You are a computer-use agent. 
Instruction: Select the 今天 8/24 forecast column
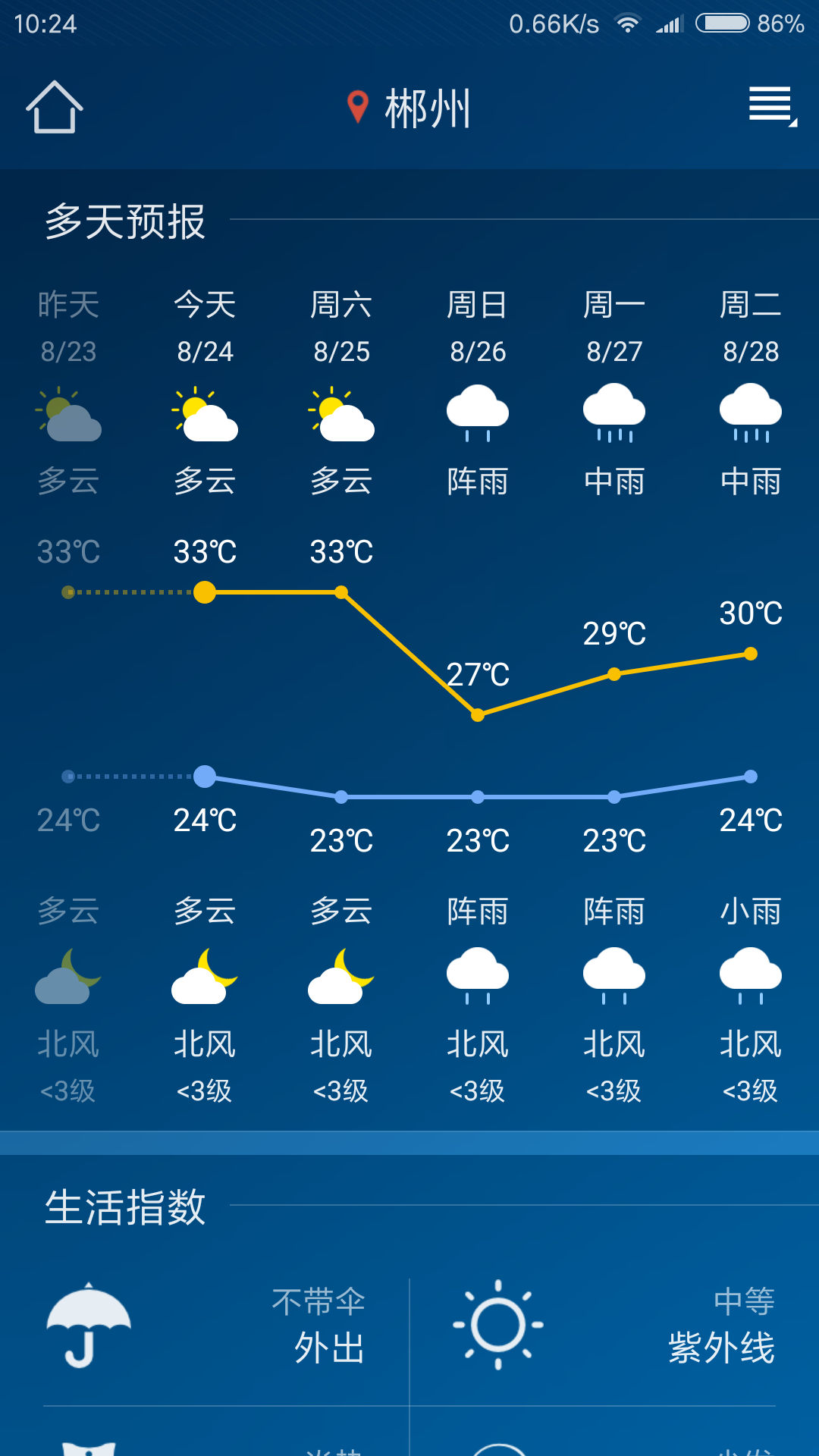point(203,326)
